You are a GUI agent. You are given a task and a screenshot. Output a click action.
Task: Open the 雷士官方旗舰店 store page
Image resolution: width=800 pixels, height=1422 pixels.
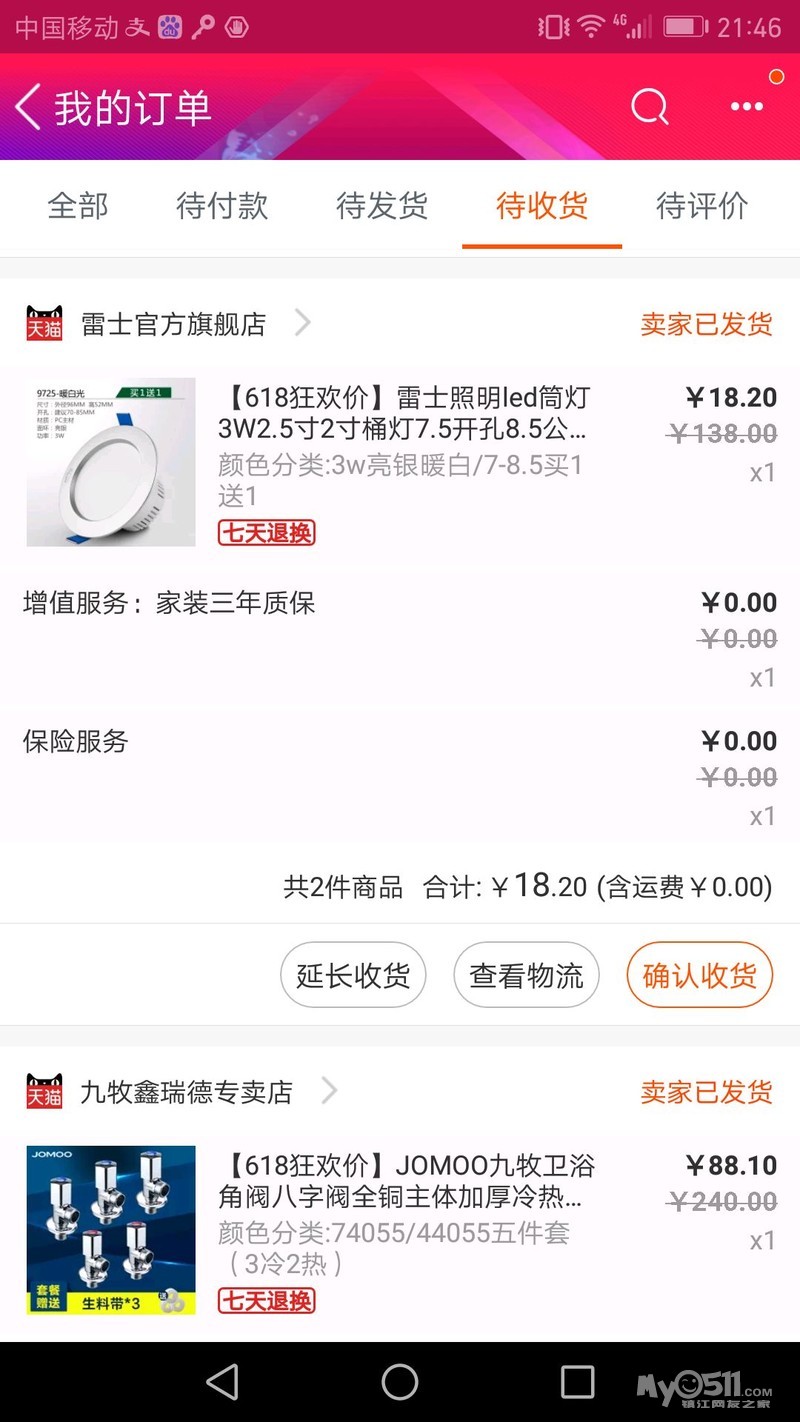(174, 324)
